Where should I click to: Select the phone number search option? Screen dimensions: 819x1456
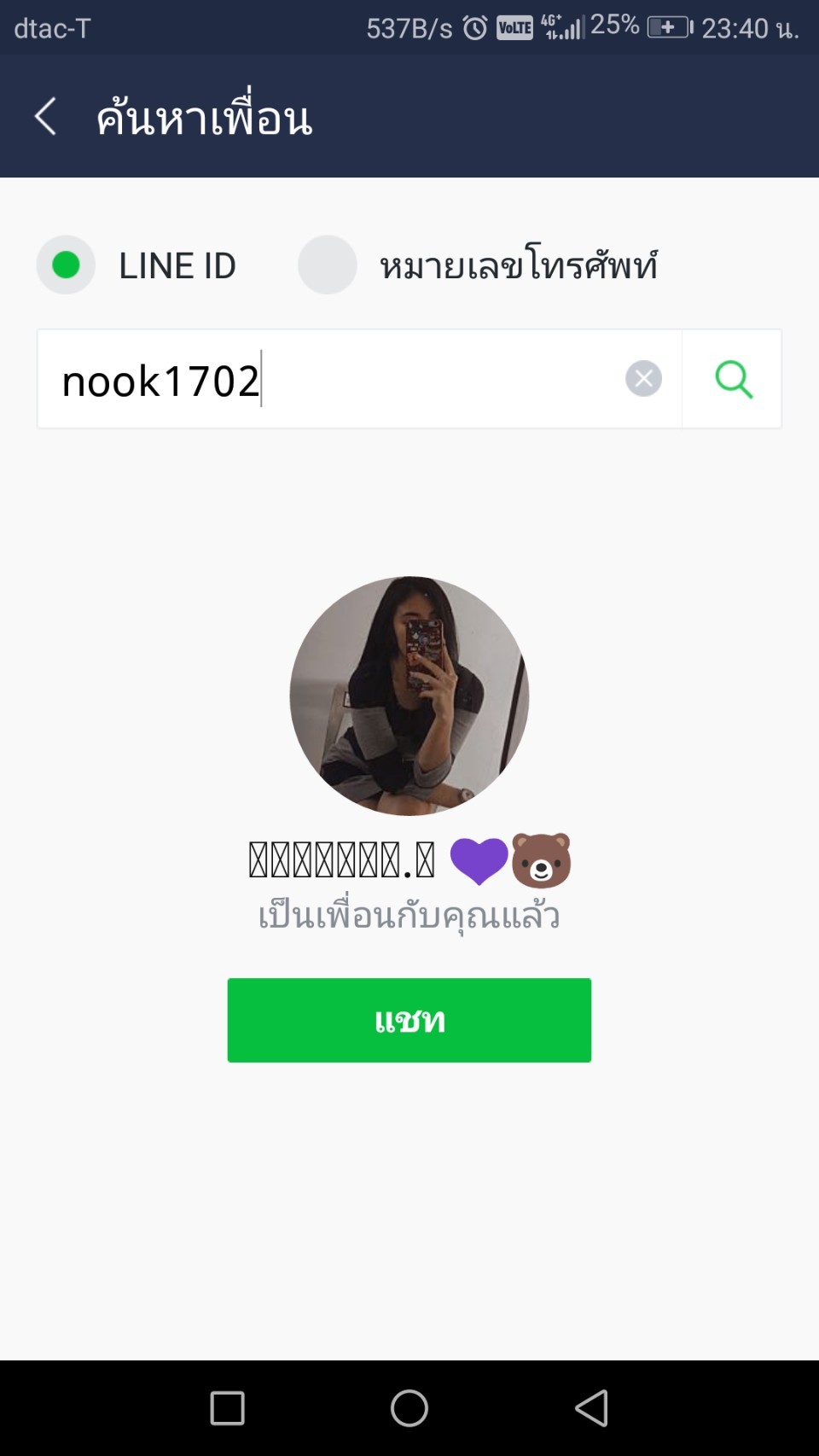click(x=328, y=265)
